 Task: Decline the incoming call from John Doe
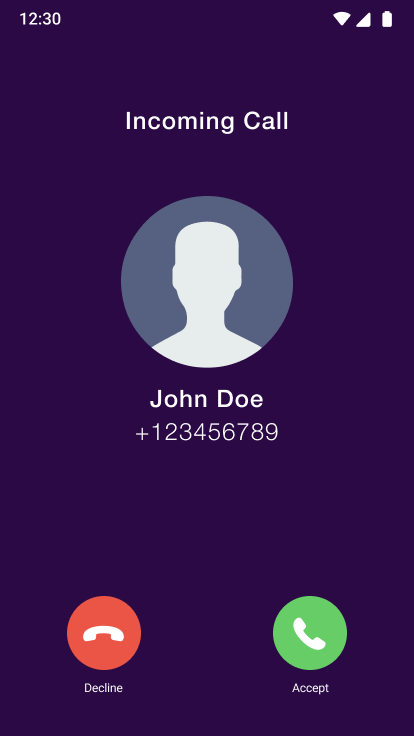click(x=104, y=633)
